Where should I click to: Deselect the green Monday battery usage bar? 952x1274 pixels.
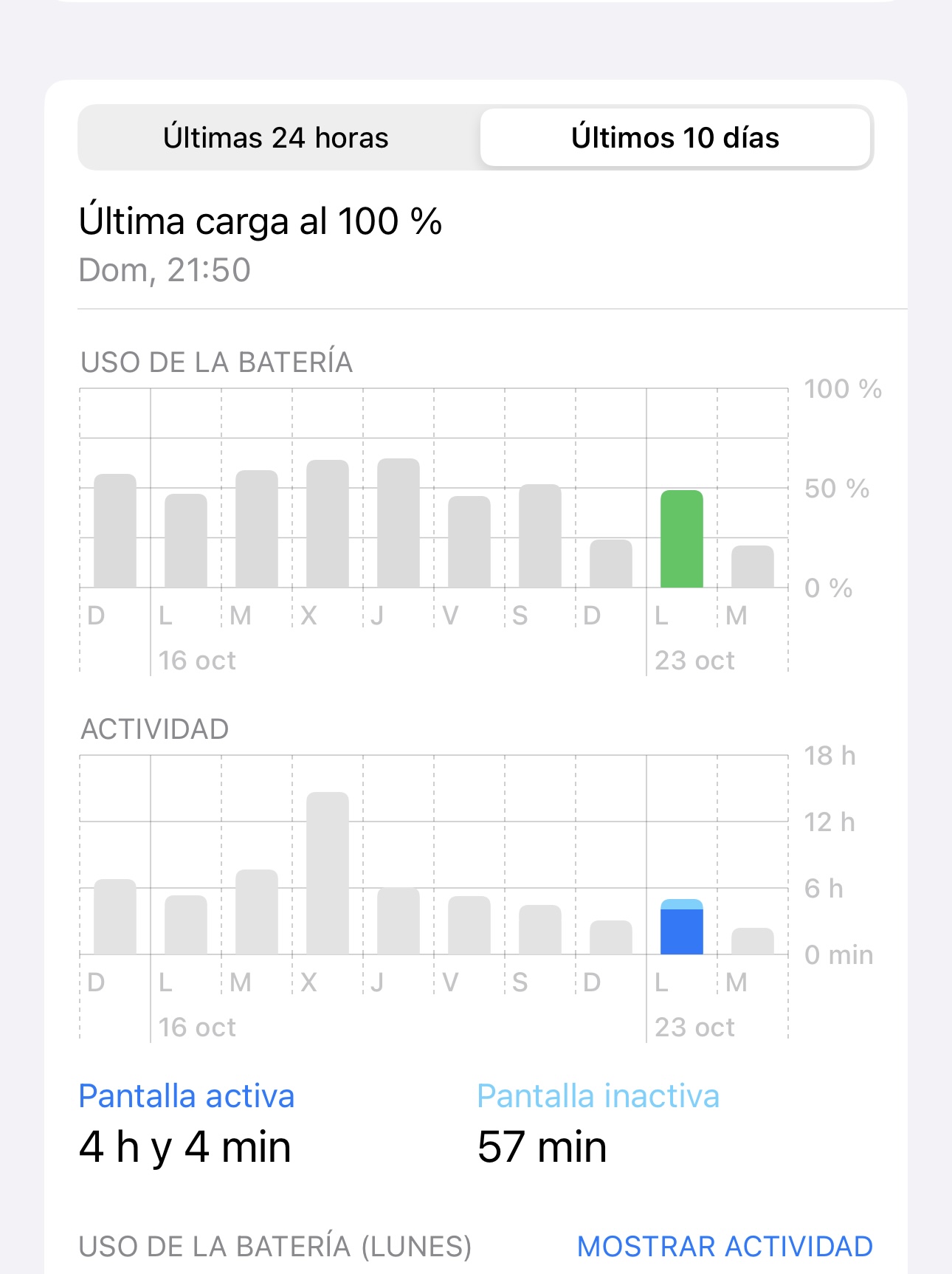(x=682, y=539)
